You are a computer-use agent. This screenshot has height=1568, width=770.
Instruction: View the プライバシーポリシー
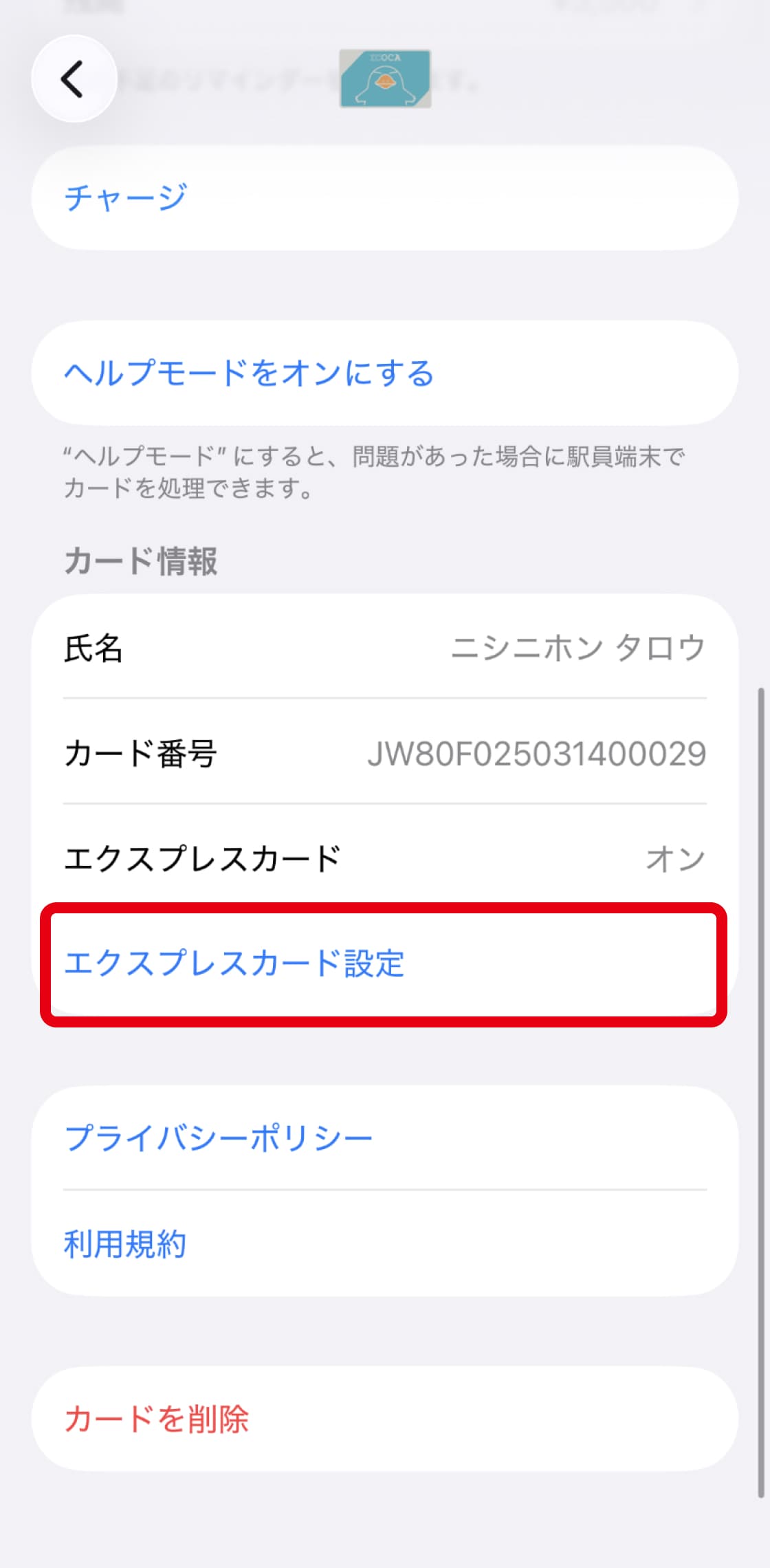(x=219, y=1138)
